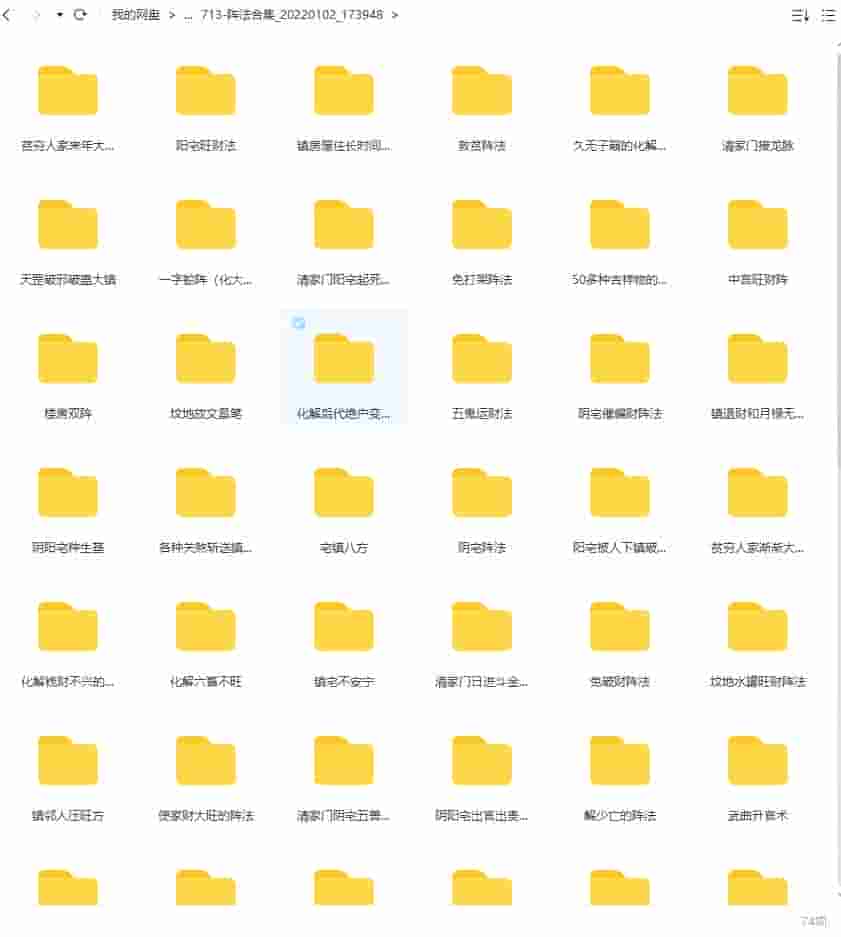Image resolution: width=841 pixels, height=937 pixels.
Task: Open the 化解六畜不旺 folder
Action: (205, 628)
